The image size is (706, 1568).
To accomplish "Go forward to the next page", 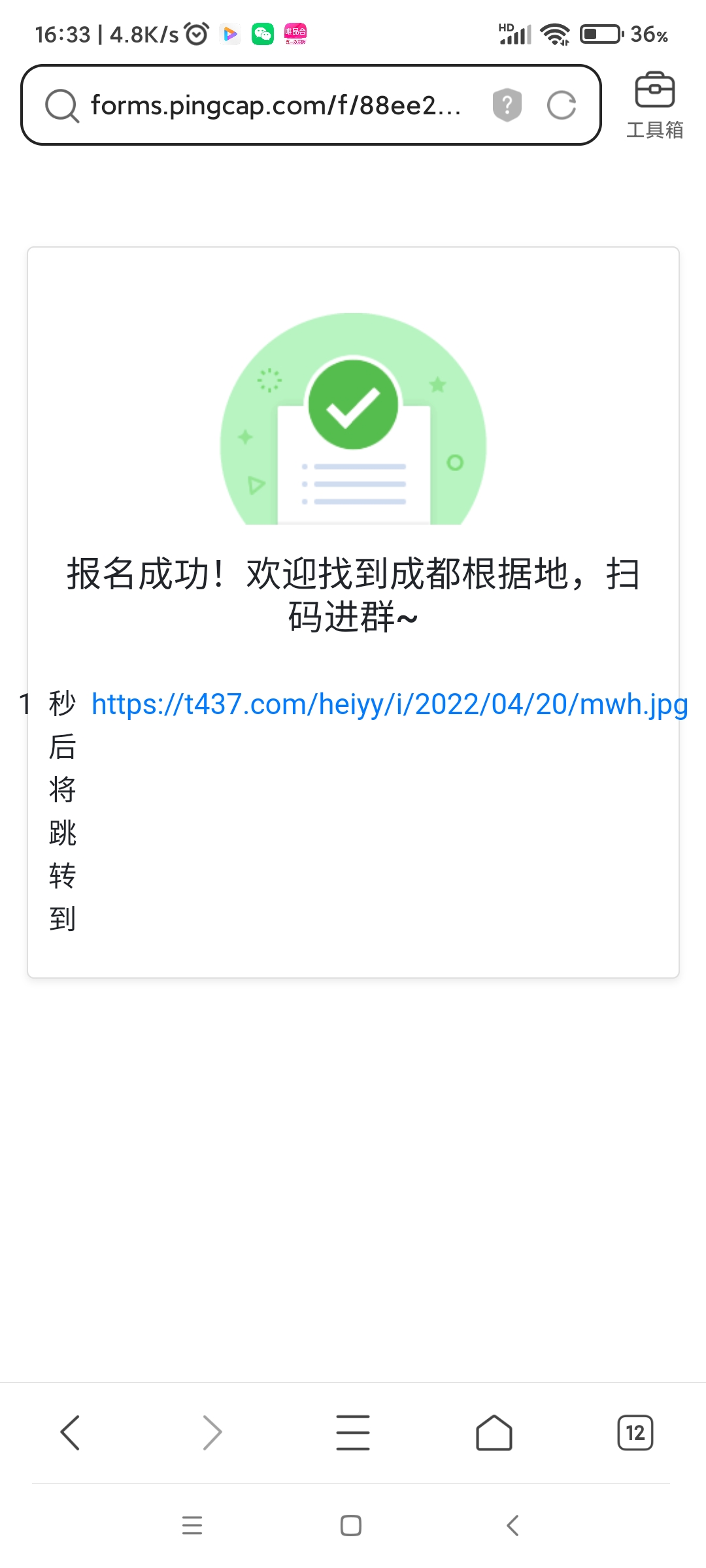I will point(212,1433).
